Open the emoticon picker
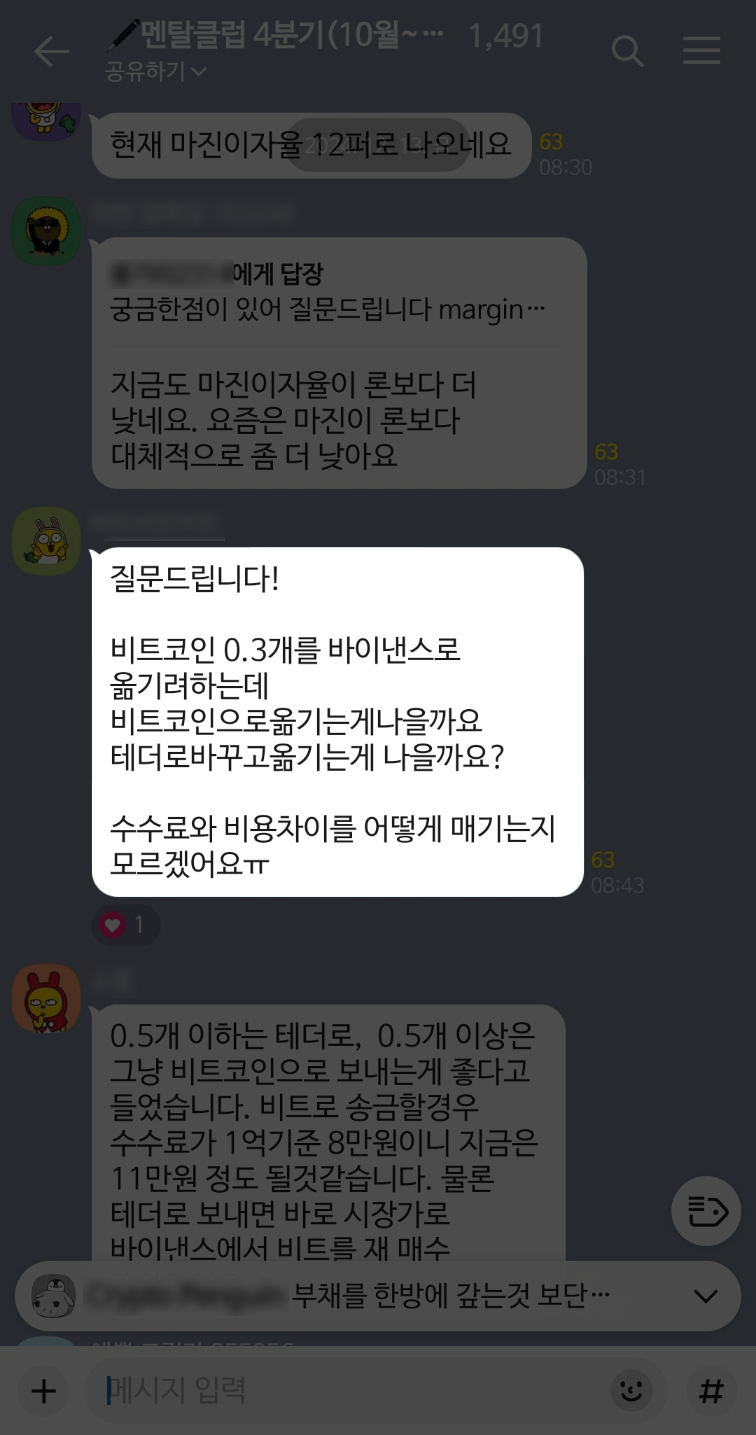The height and width of the screenshot is (1435, 756). (631, 1390)
